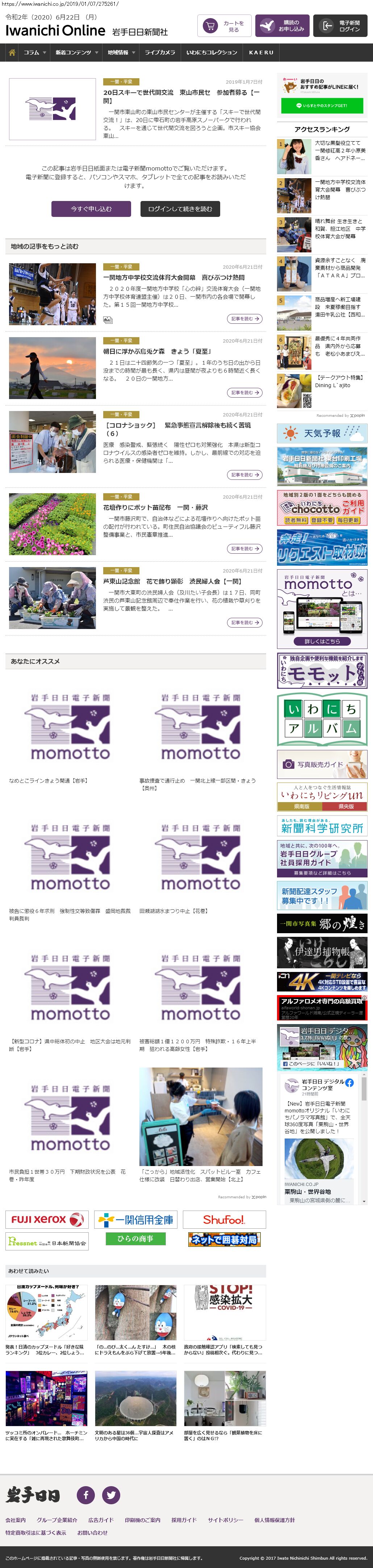The image size is (373, 1568).
Task: Open the 天気予報 weather banner
Action: coord(322,433)
